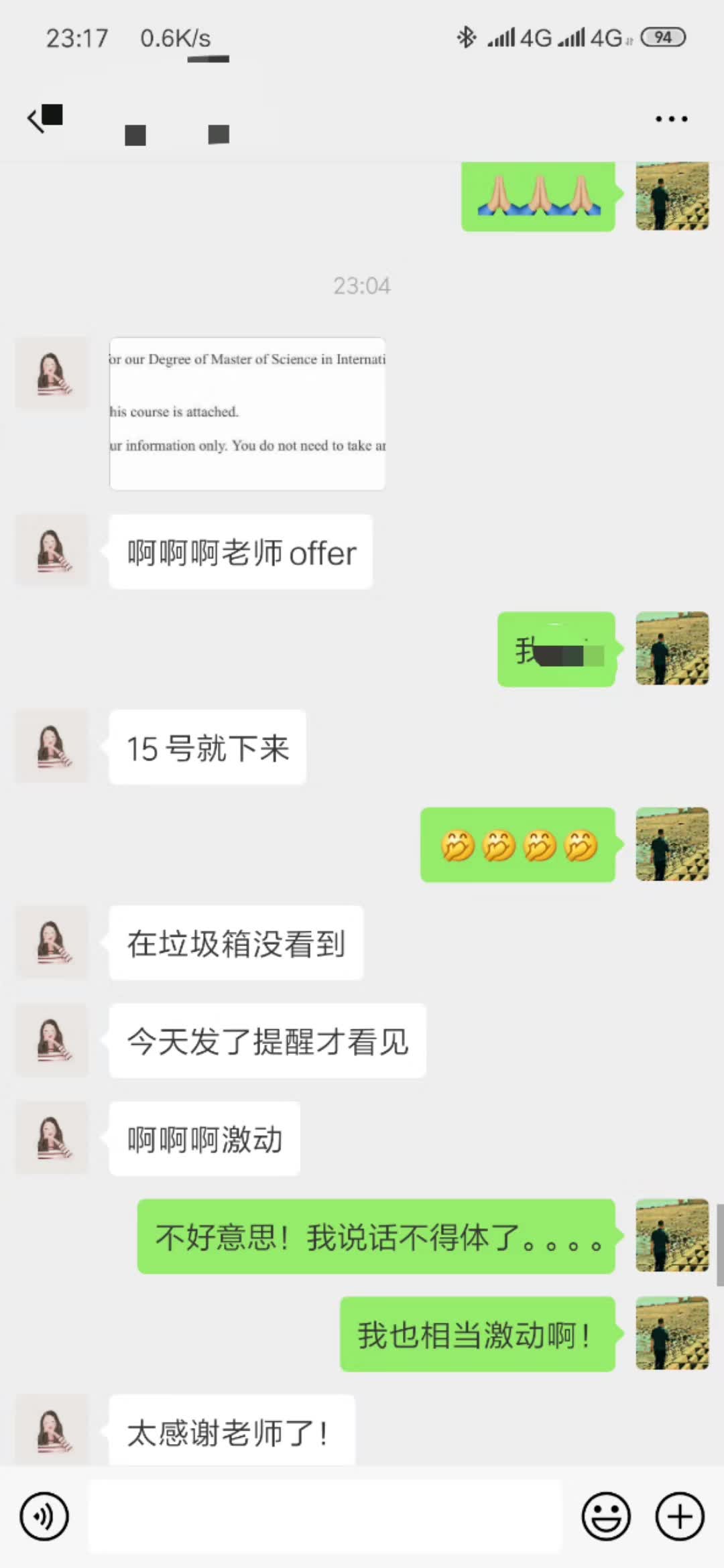724x1568 pixels.
Task: Open the emoji sticker panel
Action: [606, 1516]
